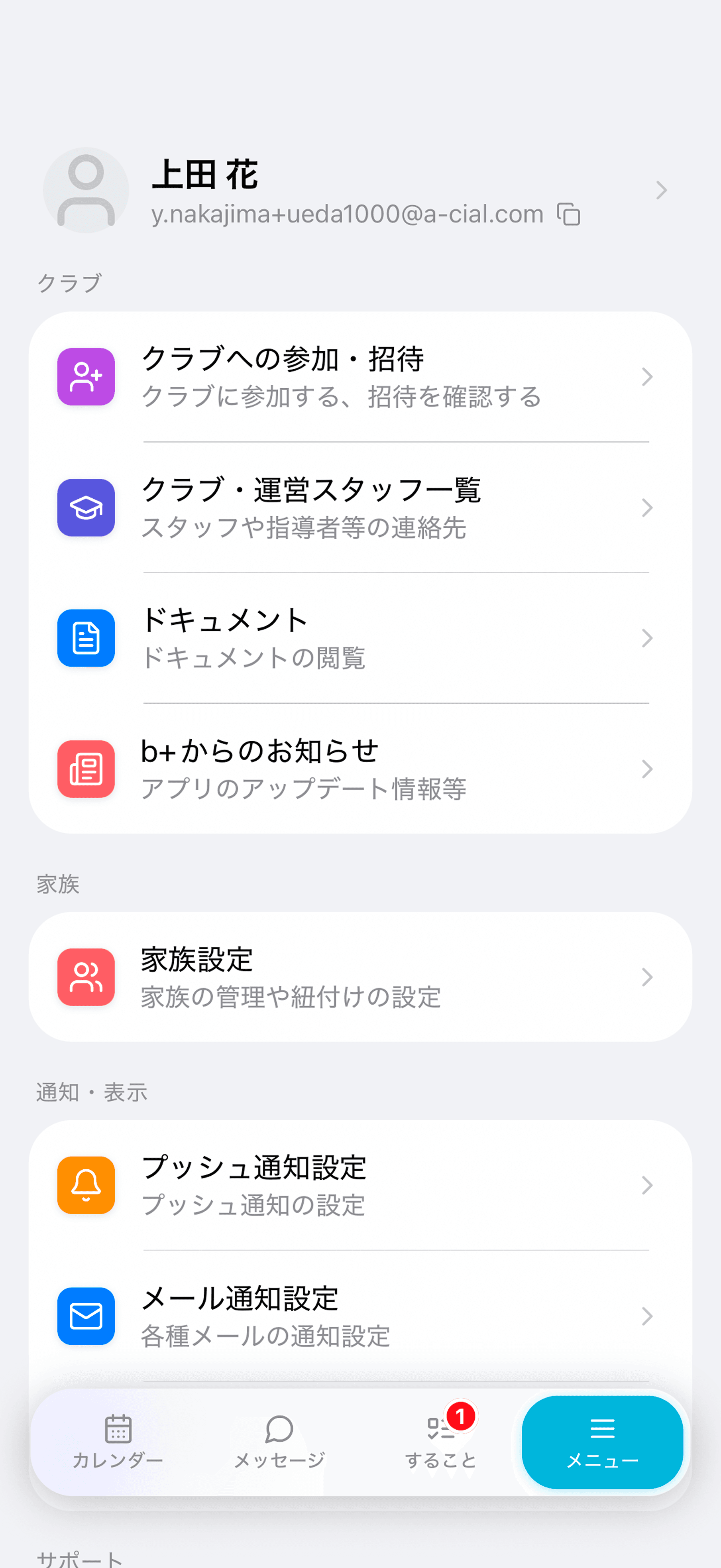Open the ドキュメント document icon
The image size is (721, 1568).
click(85, 638)
